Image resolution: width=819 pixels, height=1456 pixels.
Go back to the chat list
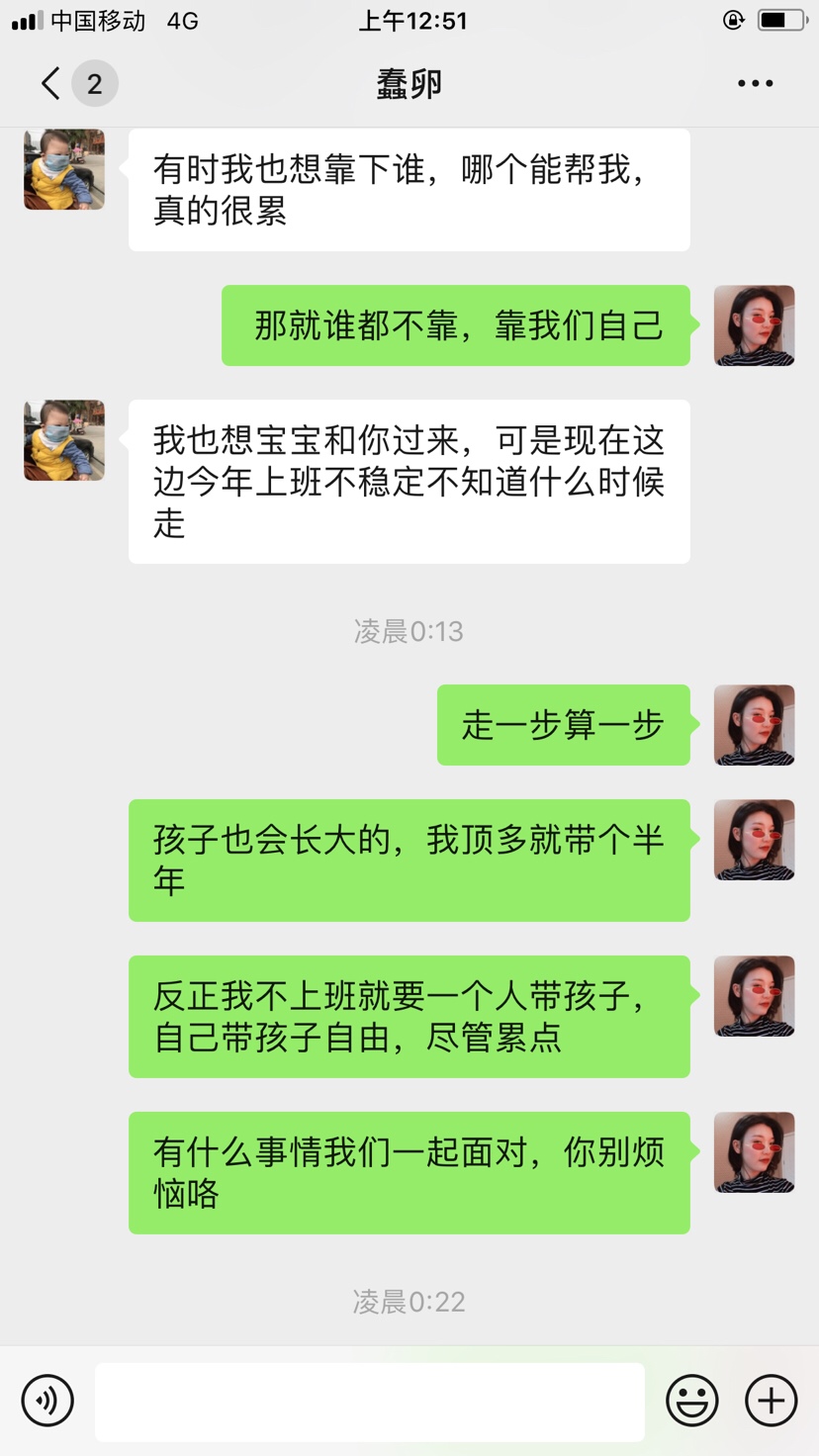[51, 83]
